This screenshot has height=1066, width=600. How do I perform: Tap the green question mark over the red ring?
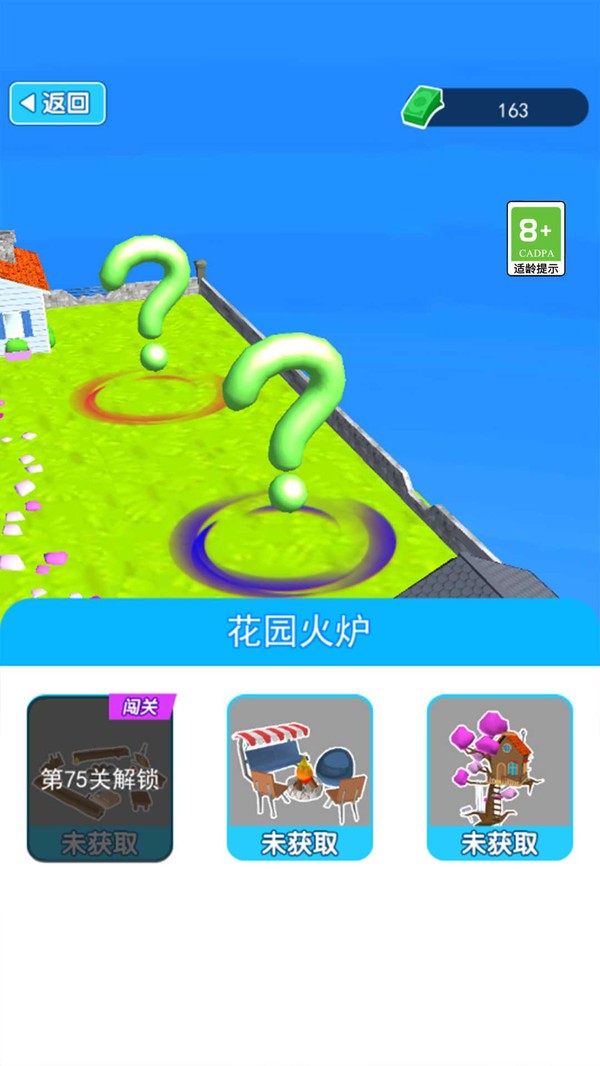tap(150, 295)
